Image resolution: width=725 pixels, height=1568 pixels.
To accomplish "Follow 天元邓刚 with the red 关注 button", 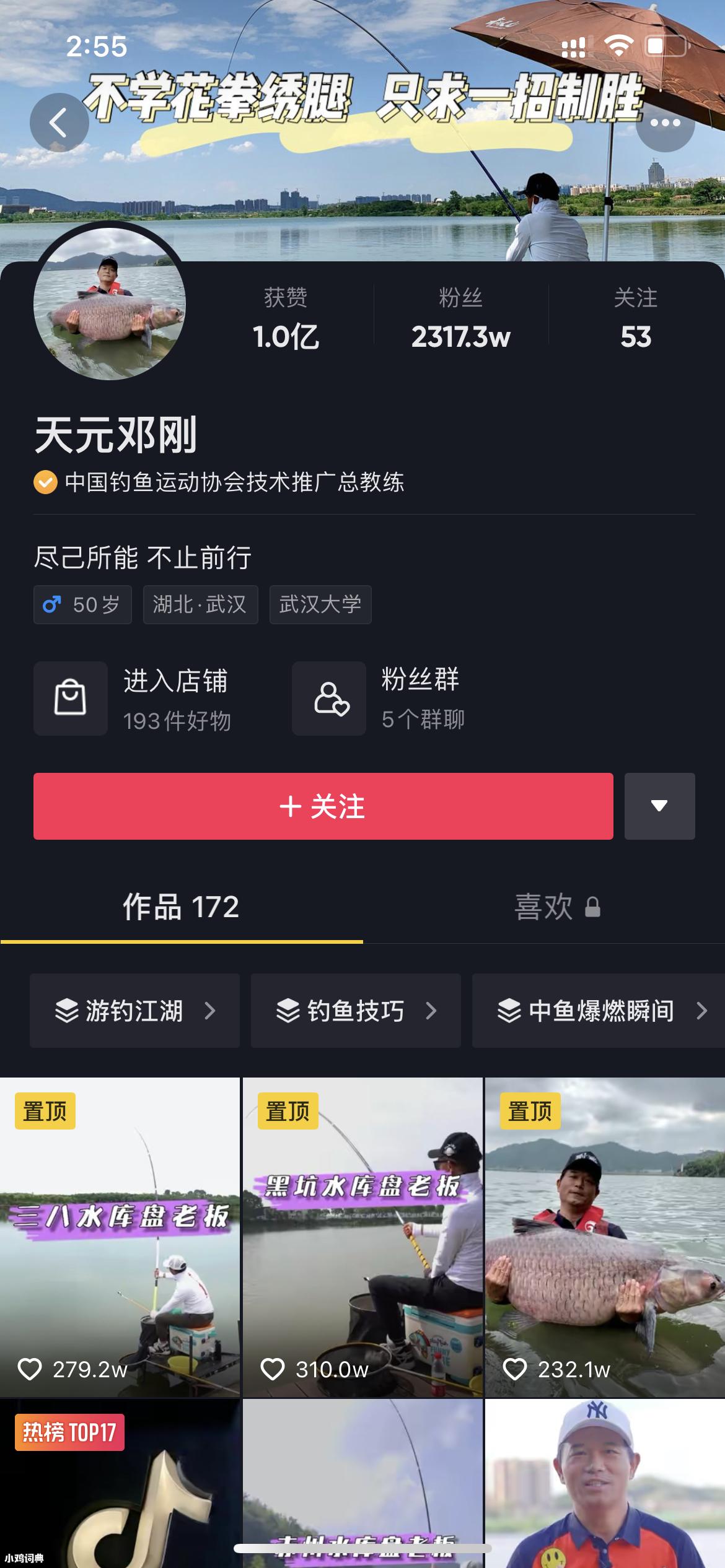I will [x=323, y=806].
